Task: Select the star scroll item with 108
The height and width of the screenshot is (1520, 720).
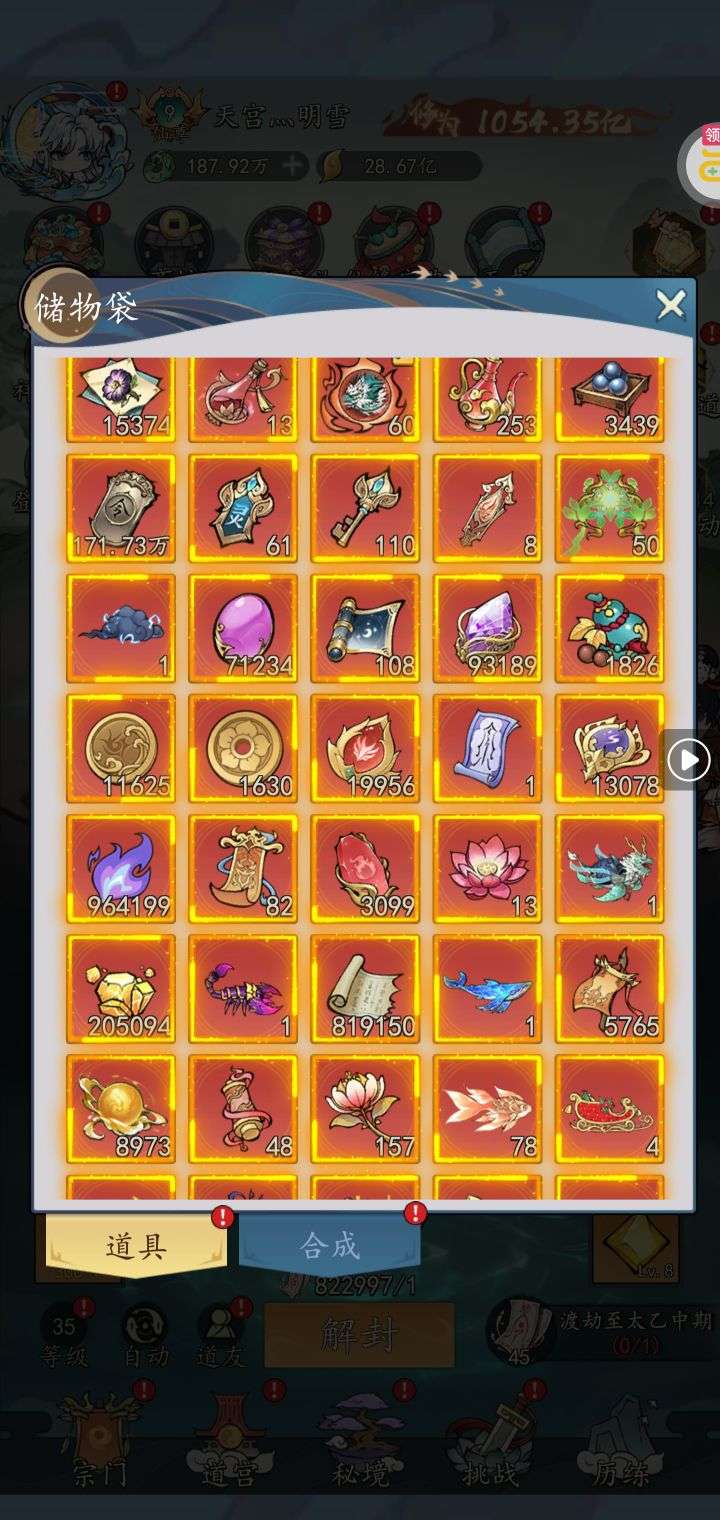Action: tap(365, 628)
